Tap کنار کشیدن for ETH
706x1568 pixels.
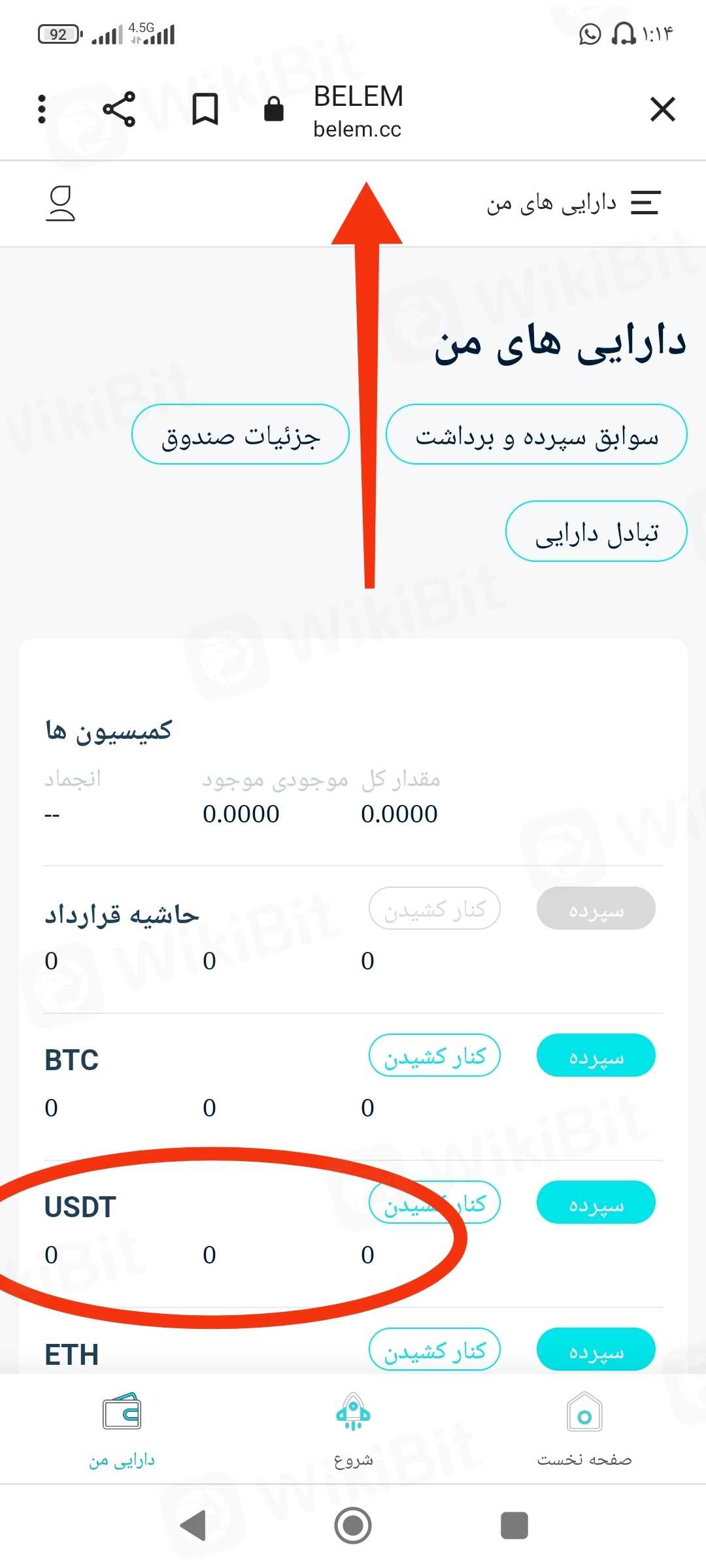point(435,1349)
